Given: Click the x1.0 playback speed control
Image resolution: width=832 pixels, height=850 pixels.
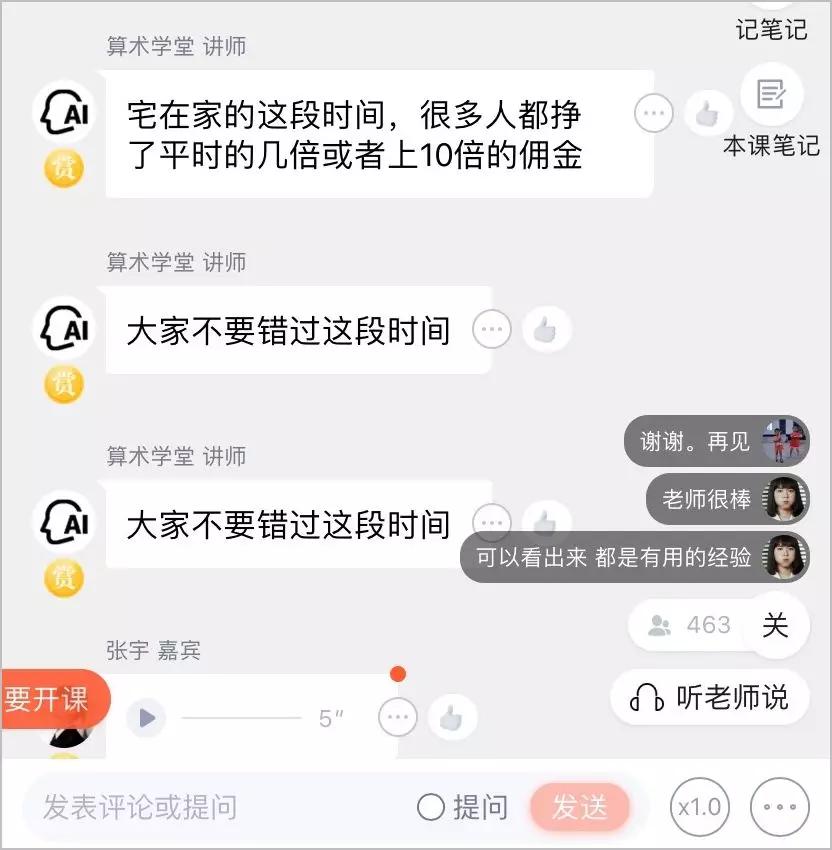Looking at the screenshot, I should click(699, 807).
